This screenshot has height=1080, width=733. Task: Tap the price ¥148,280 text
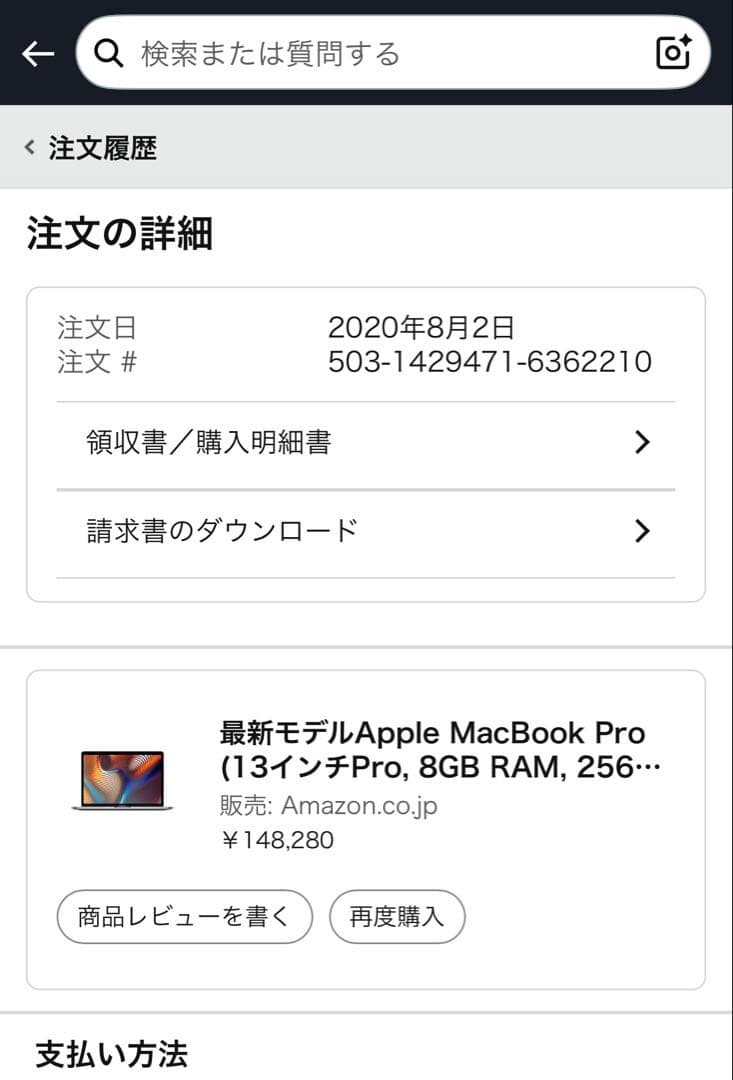(x=275, y=840)
